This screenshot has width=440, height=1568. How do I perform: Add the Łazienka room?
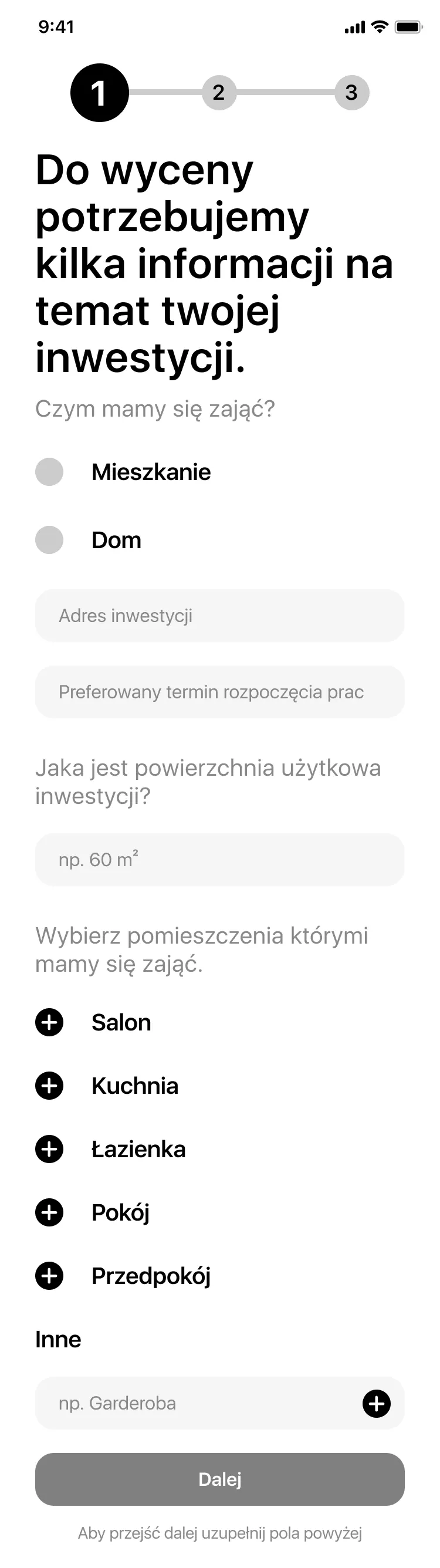point(49,1149)
